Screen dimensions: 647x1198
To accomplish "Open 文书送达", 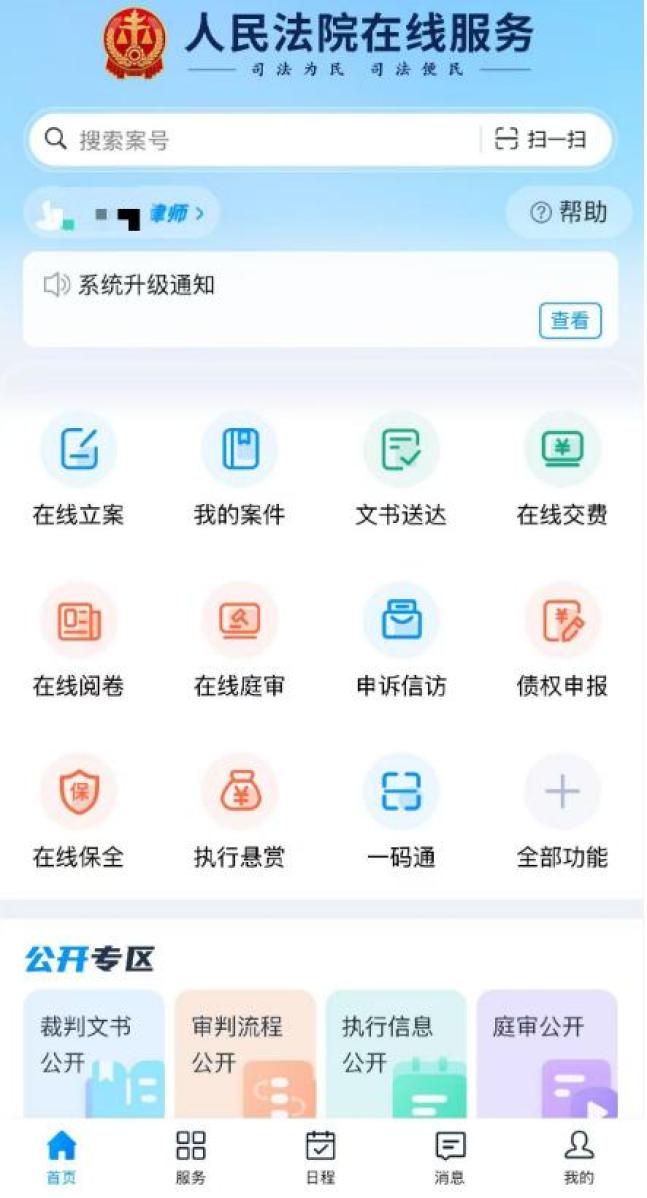I will [x=401, y=468].
